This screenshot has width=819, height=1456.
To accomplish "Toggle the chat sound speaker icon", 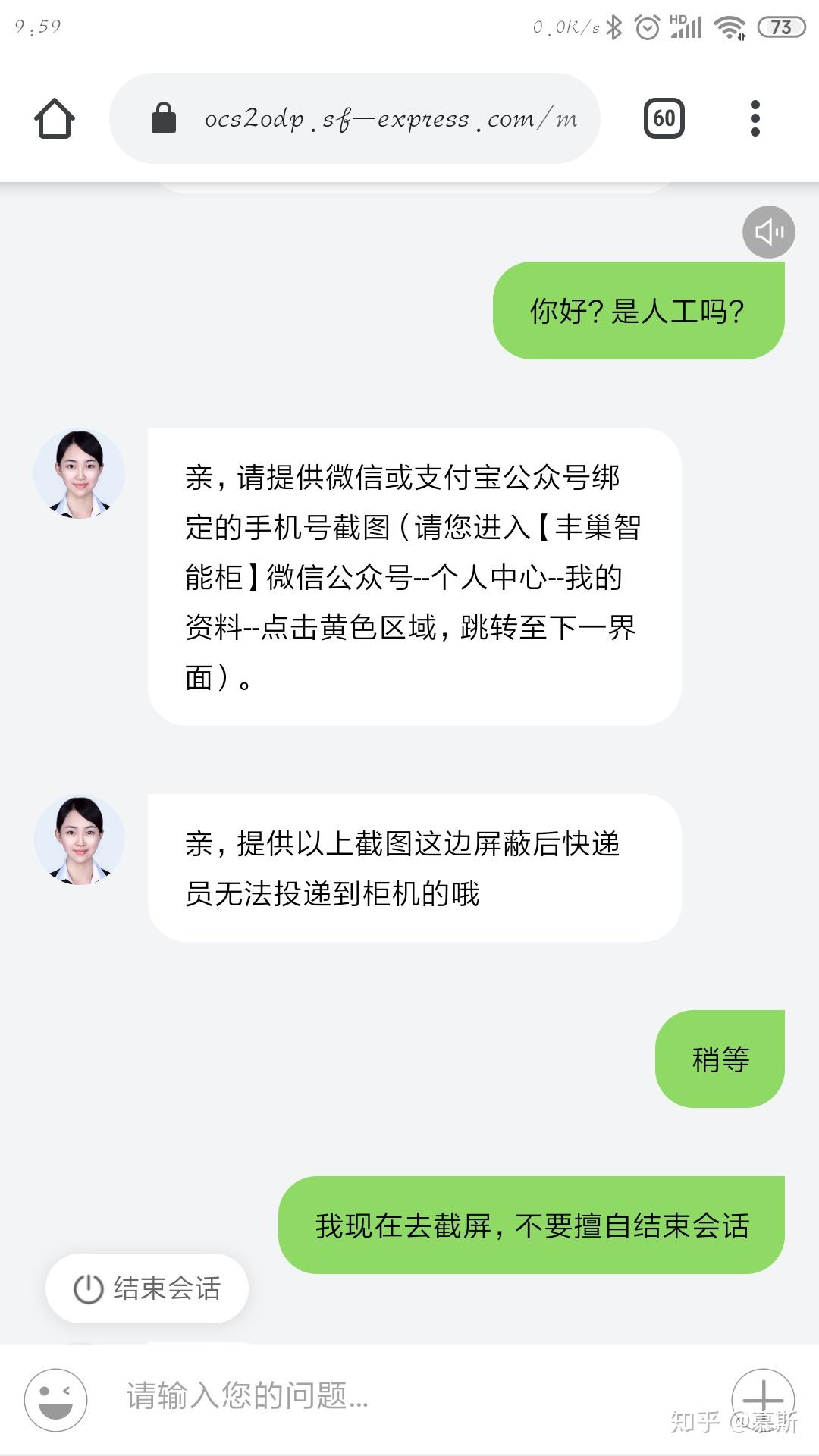I will [768, 232].
